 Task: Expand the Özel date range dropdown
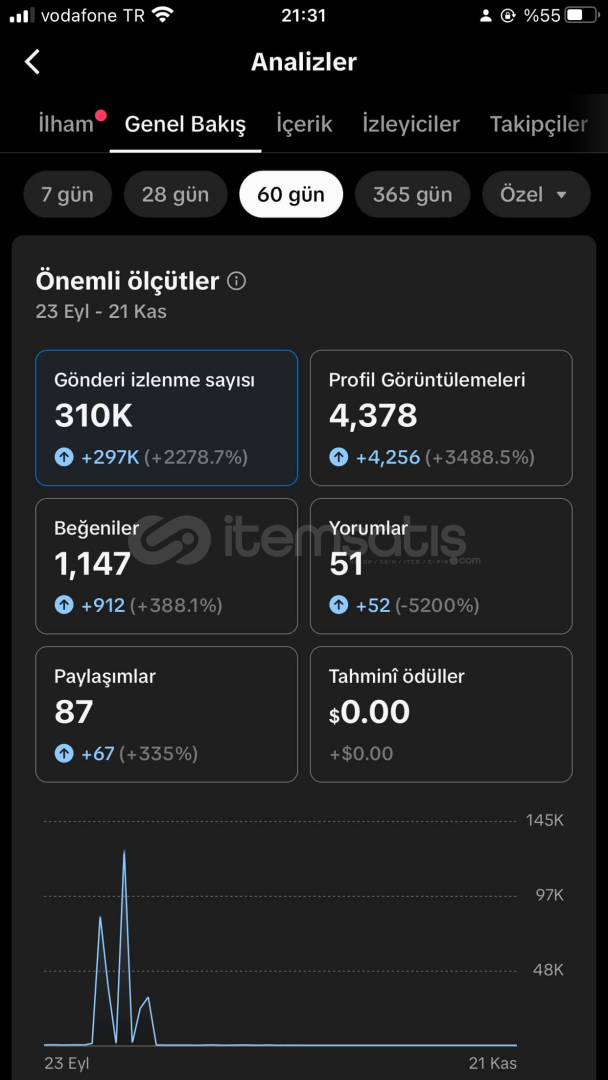pos(533,194)
